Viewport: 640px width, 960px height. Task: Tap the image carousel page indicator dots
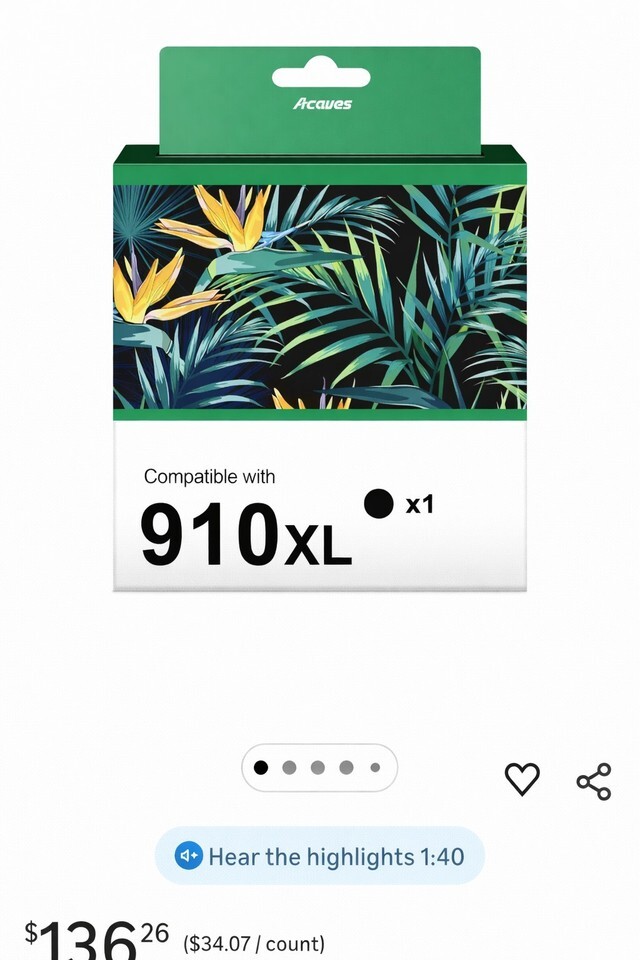click(319, 768)
